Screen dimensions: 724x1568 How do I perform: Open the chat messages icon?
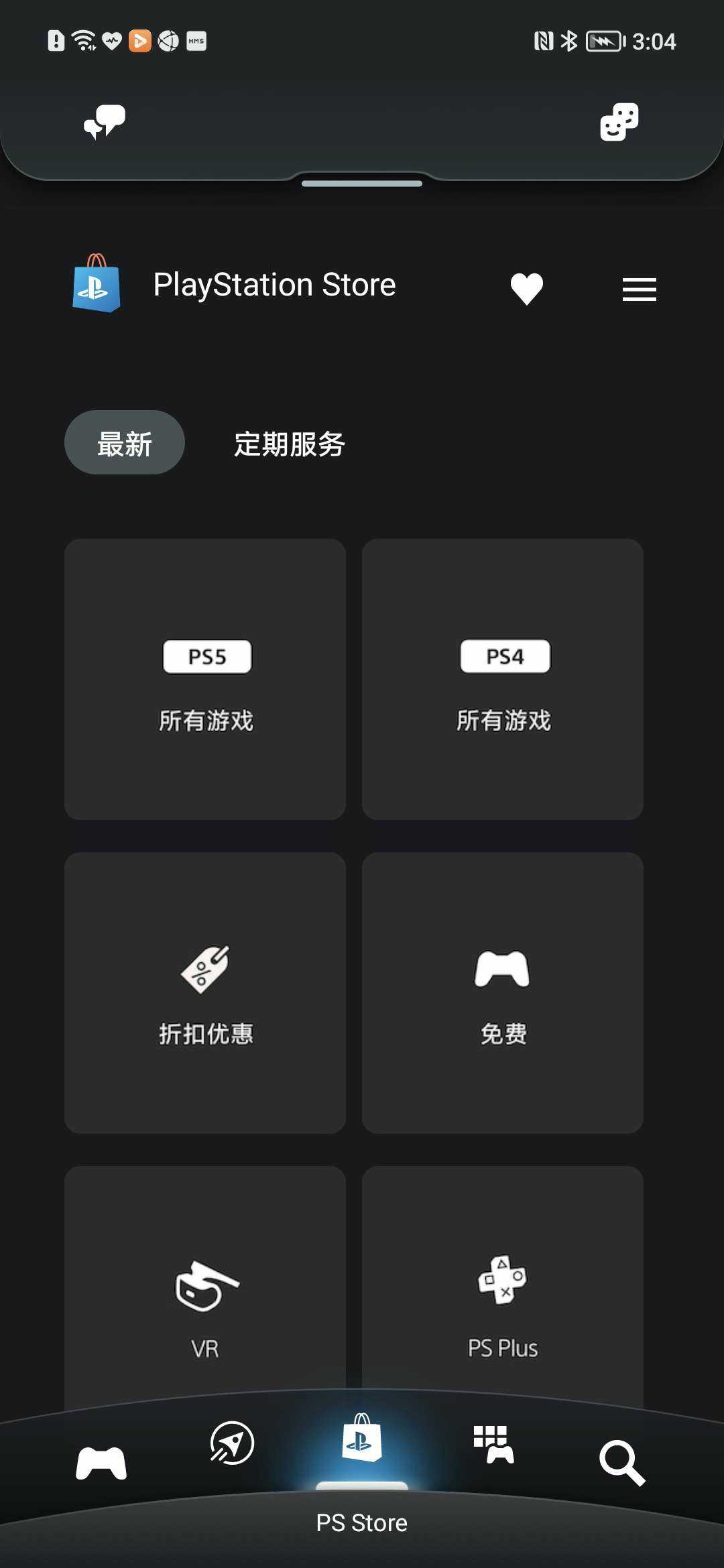click(x=105, y=122)
